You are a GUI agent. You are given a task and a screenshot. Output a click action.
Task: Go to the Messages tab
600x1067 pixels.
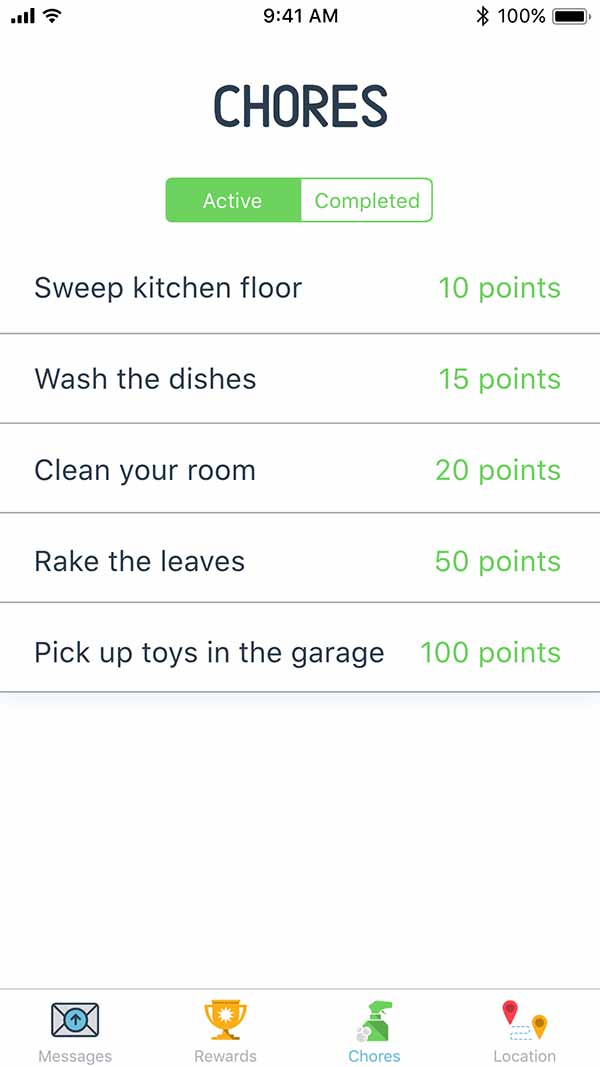click(x=75, y=1030)
